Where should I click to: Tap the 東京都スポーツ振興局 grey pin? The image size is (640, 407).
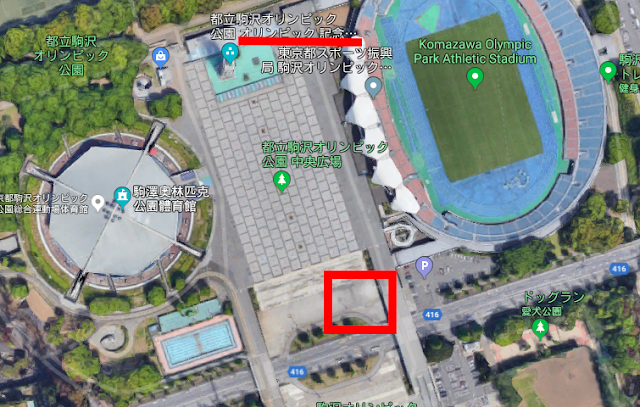pyautogui.click(x=374, y=87)
